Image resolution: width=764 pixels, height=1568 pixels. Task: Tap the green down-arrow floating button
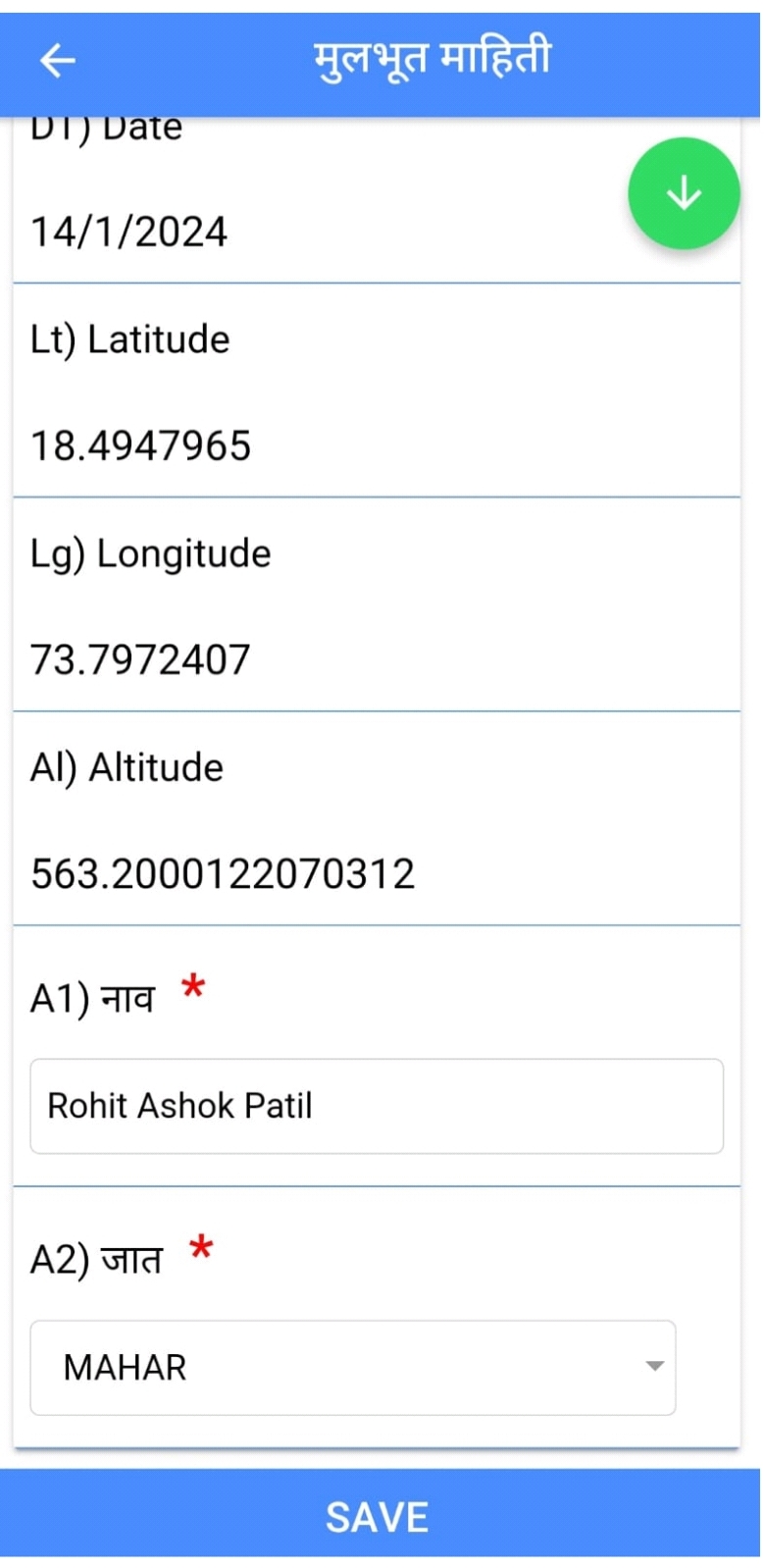click(x=684, y=193)
